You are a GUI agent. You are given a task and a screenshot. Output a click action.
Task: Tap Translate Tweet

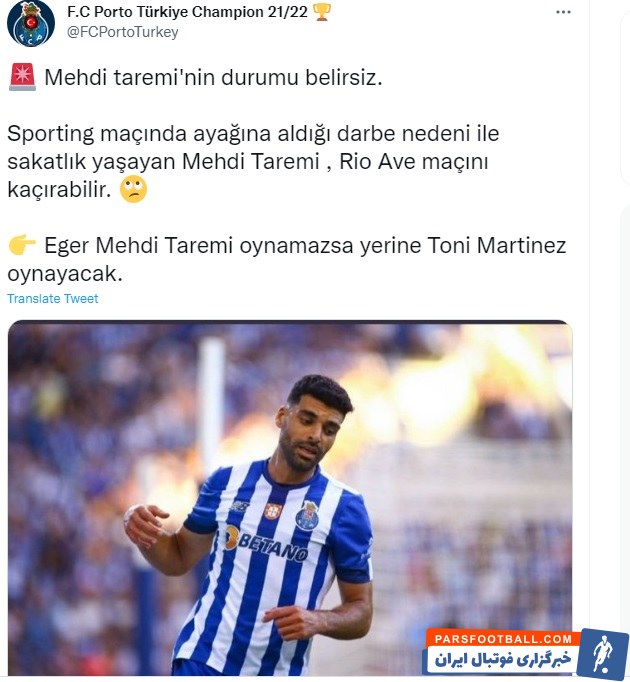click(x=53, y=299)
